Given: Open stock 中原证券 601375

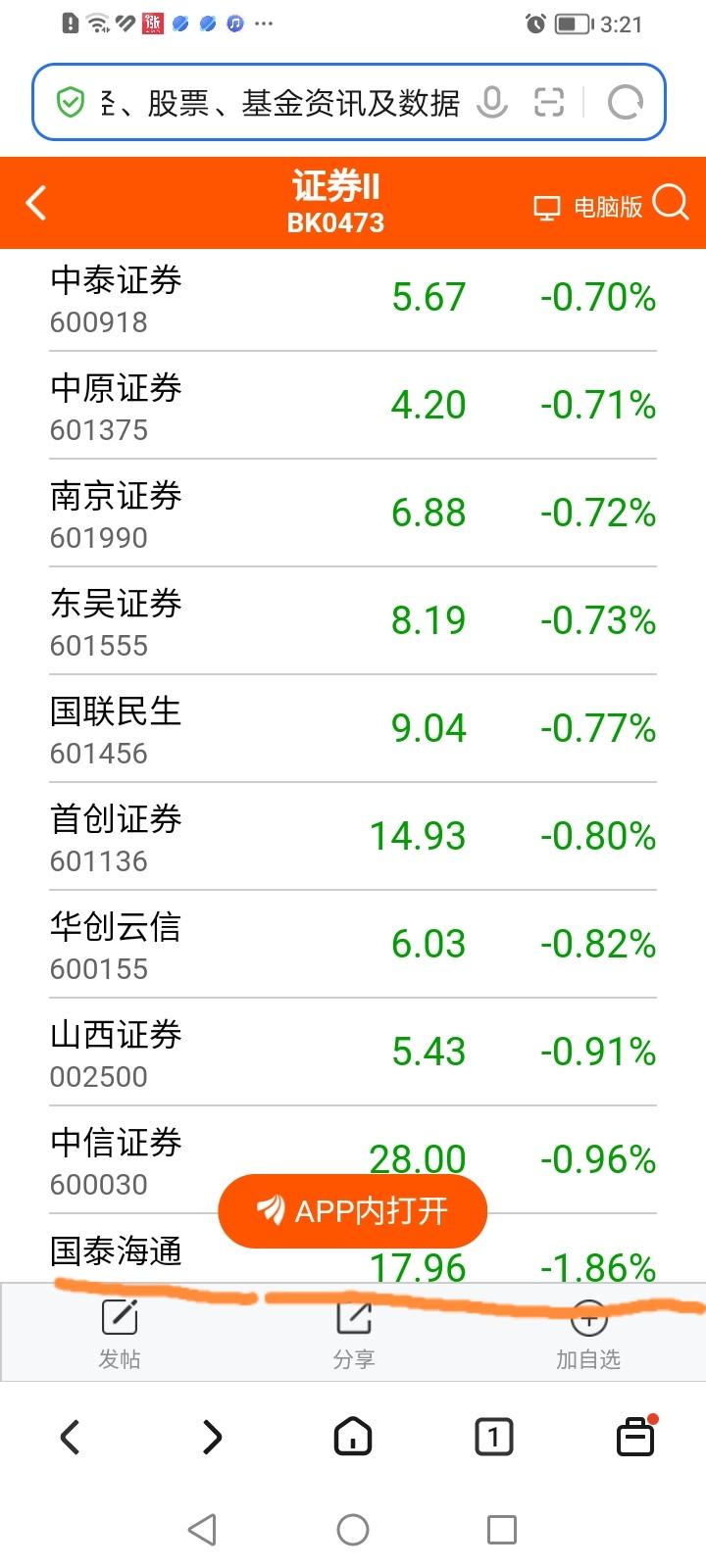Looking at the screenshot, I should tap(353, 405).
